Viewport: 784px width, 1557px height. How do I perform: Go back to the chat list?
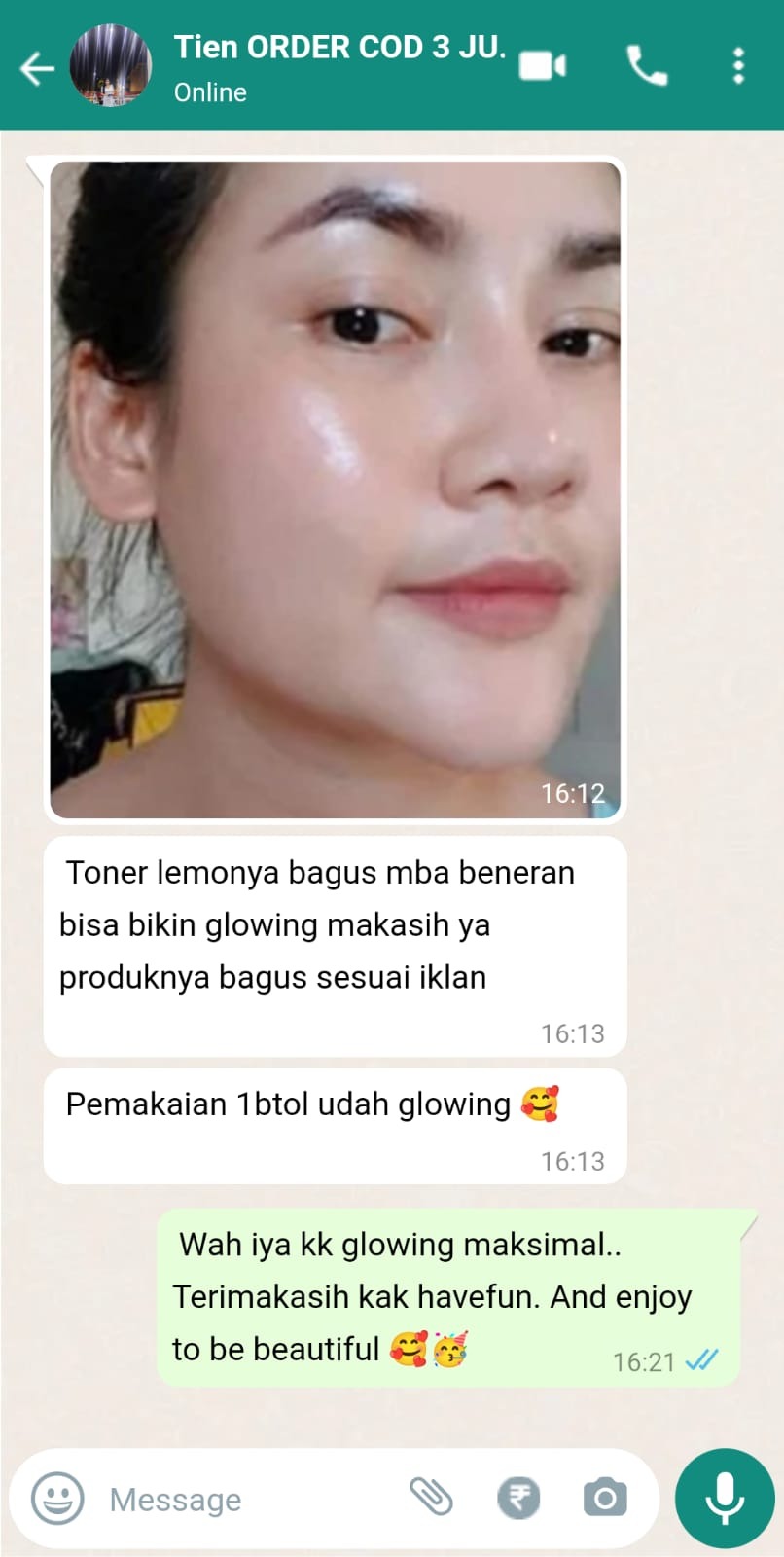click(37, 68)
